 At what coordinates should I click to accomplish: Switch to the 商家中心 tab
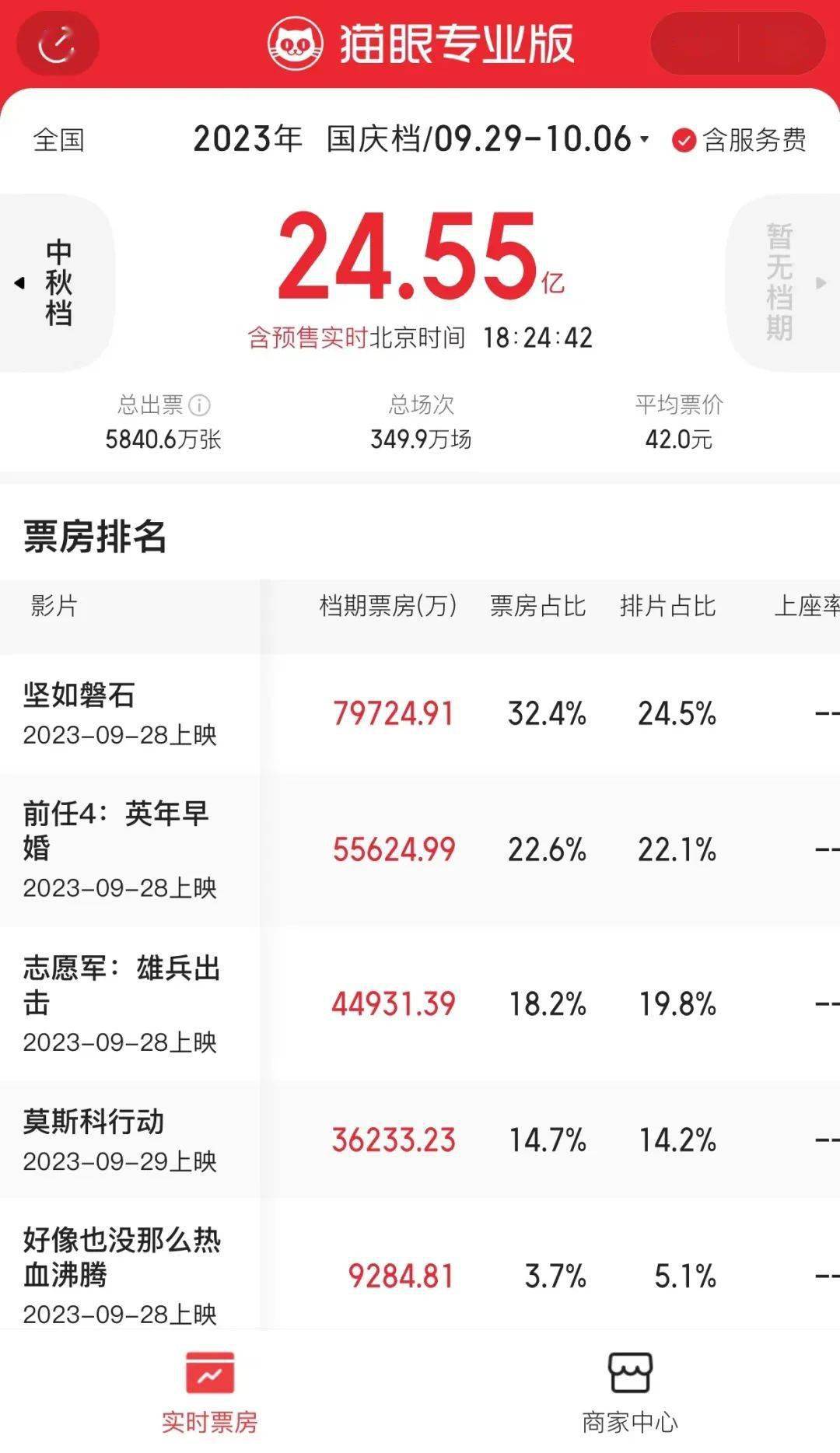coord(629,1392)
